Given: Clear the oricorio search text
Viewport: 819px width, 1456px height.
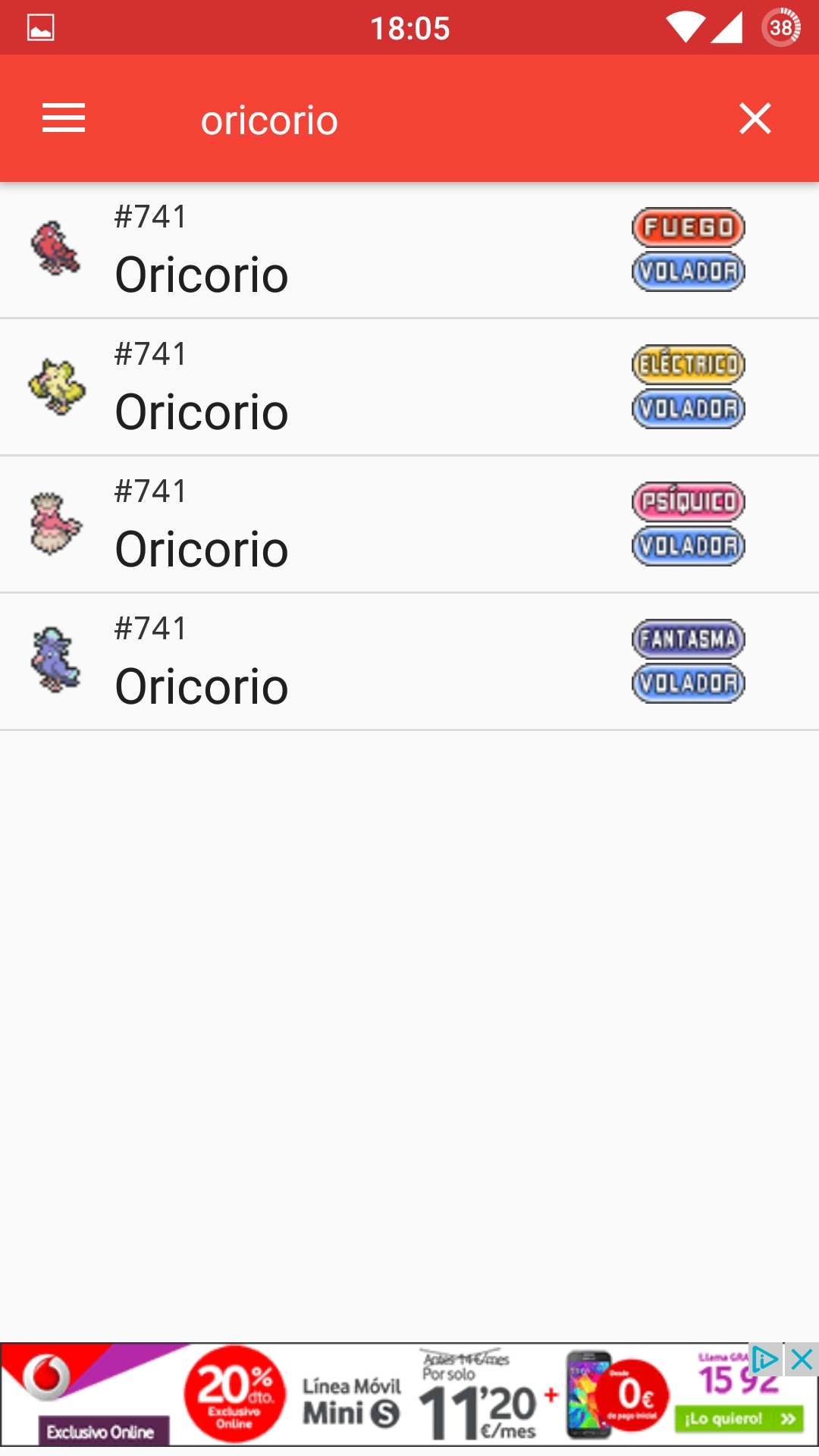Looking at the screenshot, I should (x=755, y=118).
